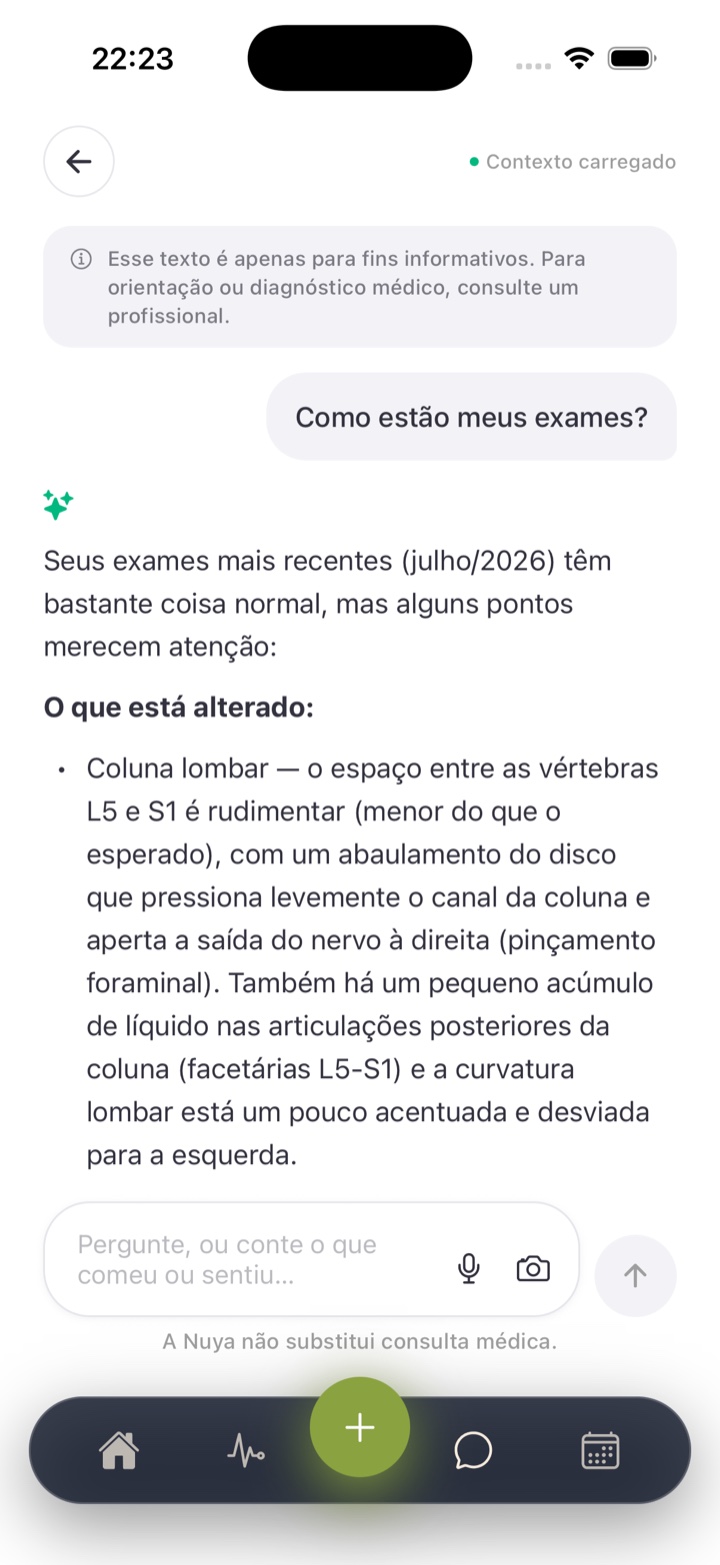Switch to the chat bubble tab

tap(473, 1450)
